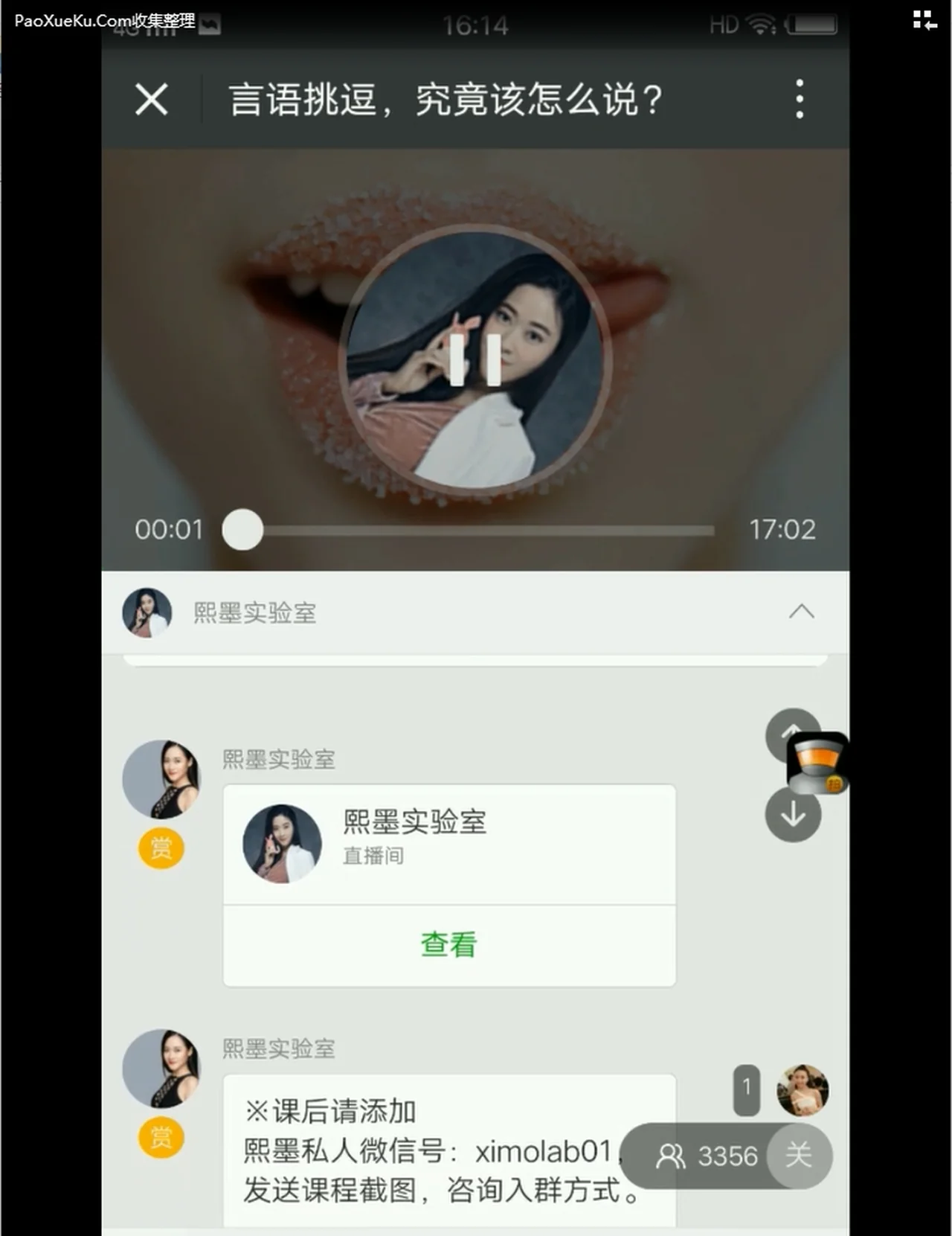Collapse the 熙墨实验室 panel with the chevron
This screenshot has width=952, height=1236.
(x=801, y=612)
